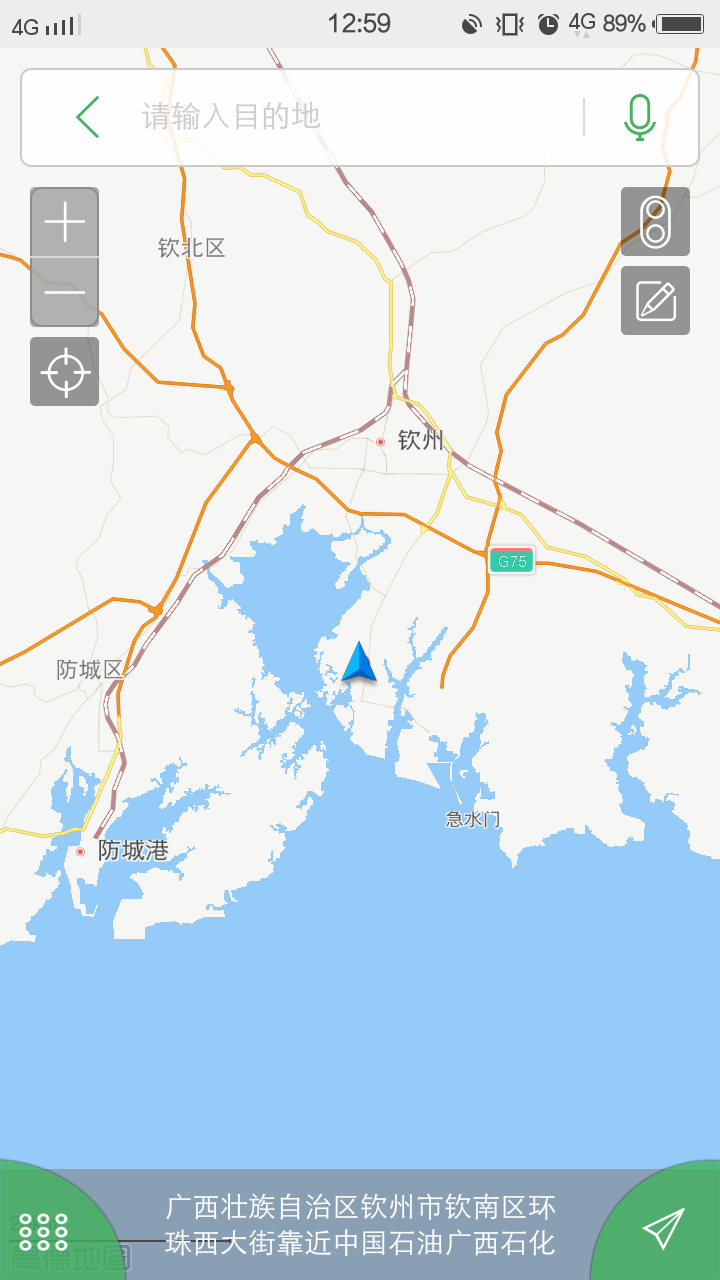The height and width of the screenshot is (1280, 720).
Task: Zoom out using the minus button
Action: (x=64, y=293)
